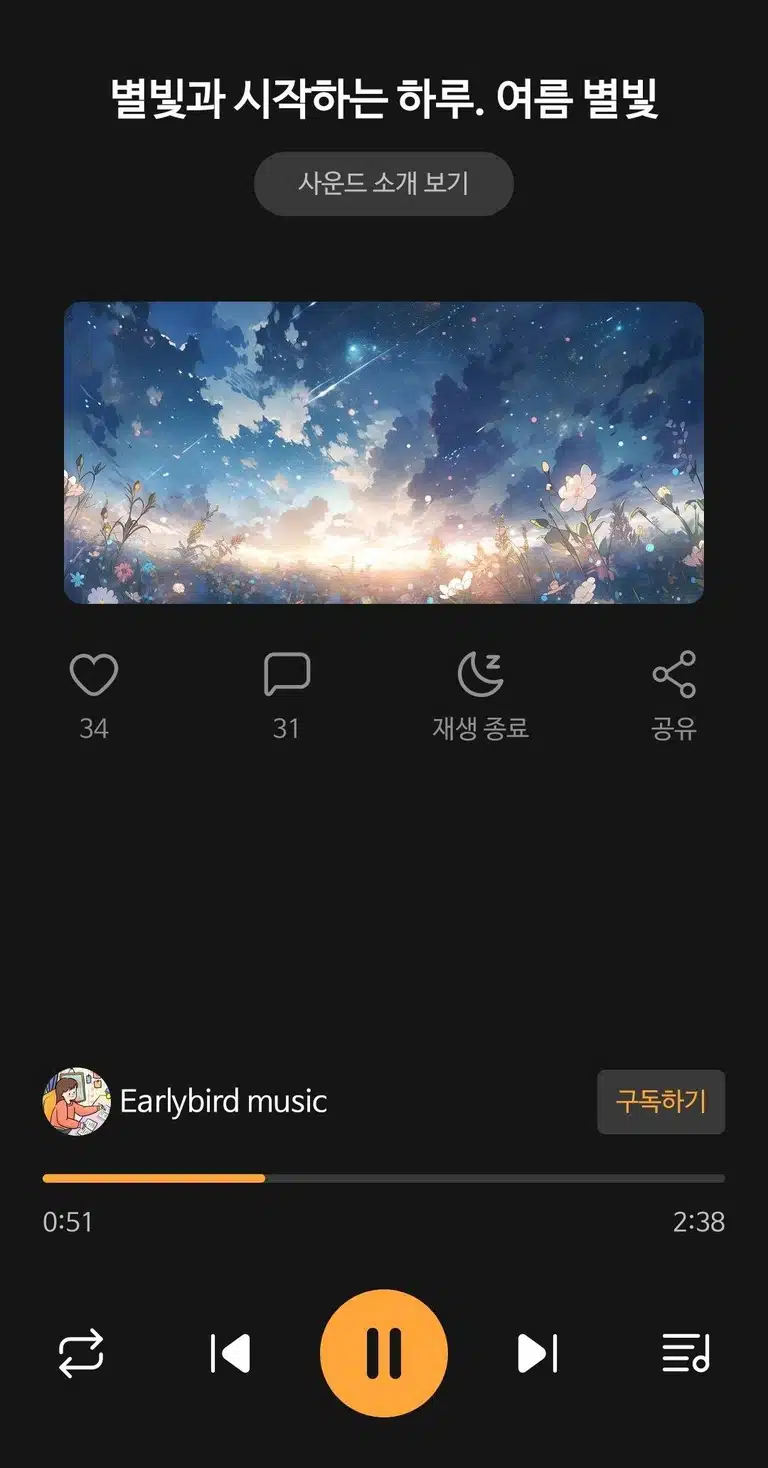The width and height of the screenshot is (768, 1468).
Task: Set the 재생 종료 sleep timer
Action: click(480, 674)
